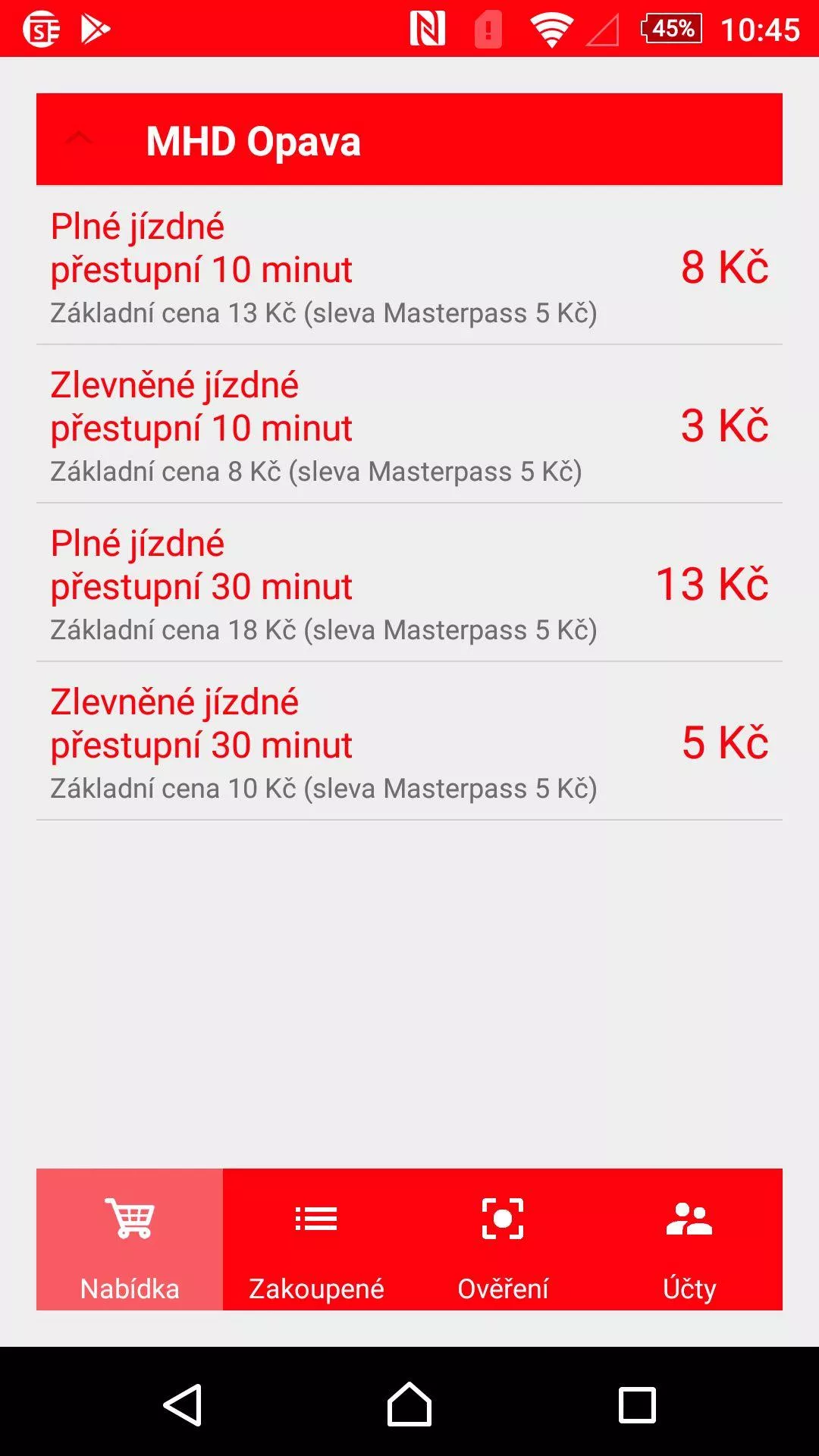
Task: Open the Účty tab
Action: pos(689,1239)
